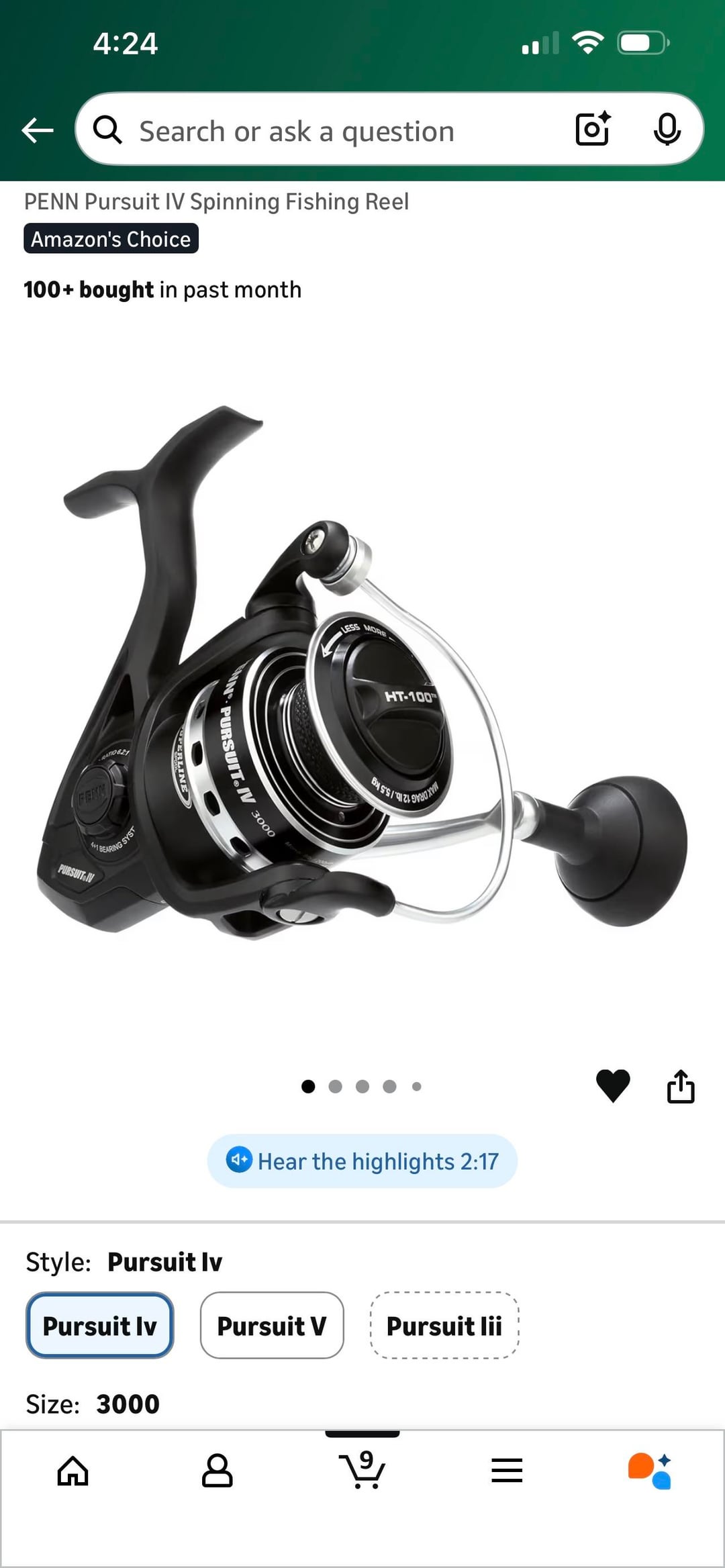This screenshot has width=725, height=1568.
Task: Share this product
Action: [680, 1085]
